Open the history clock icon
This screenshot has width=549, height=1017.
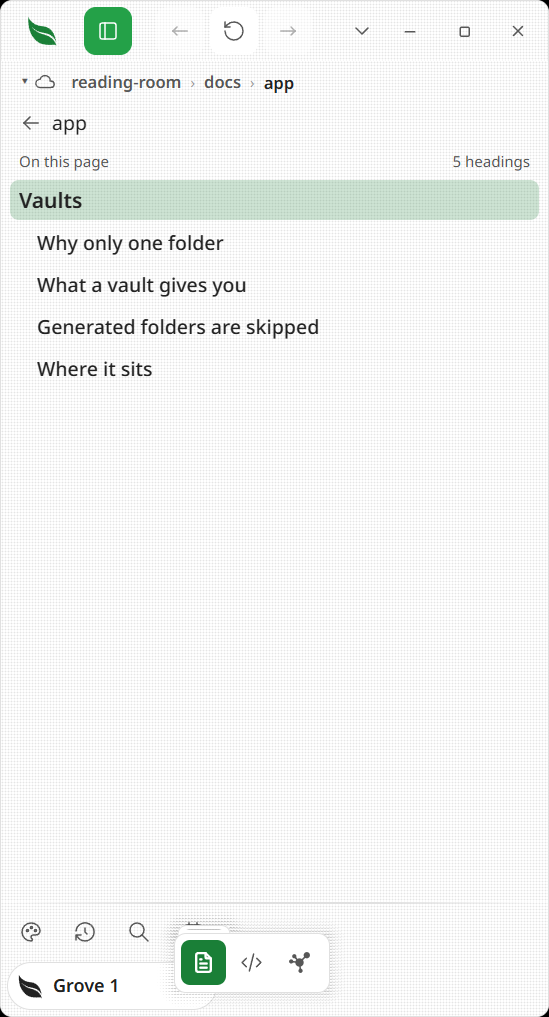click(x=84, y=932)
